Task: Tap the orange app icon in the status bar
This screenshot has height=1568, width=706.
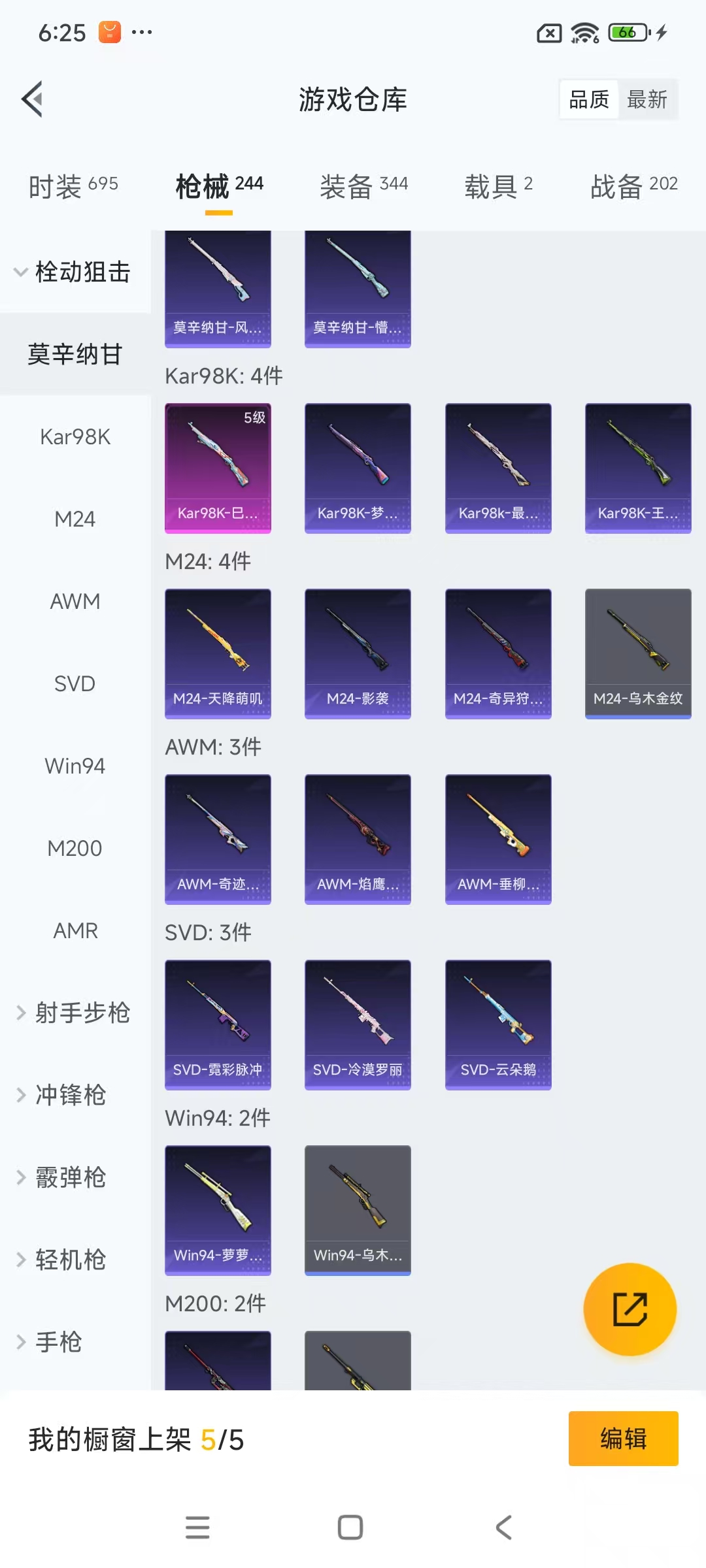Action: pyautogui.click(x=110, y=31)
